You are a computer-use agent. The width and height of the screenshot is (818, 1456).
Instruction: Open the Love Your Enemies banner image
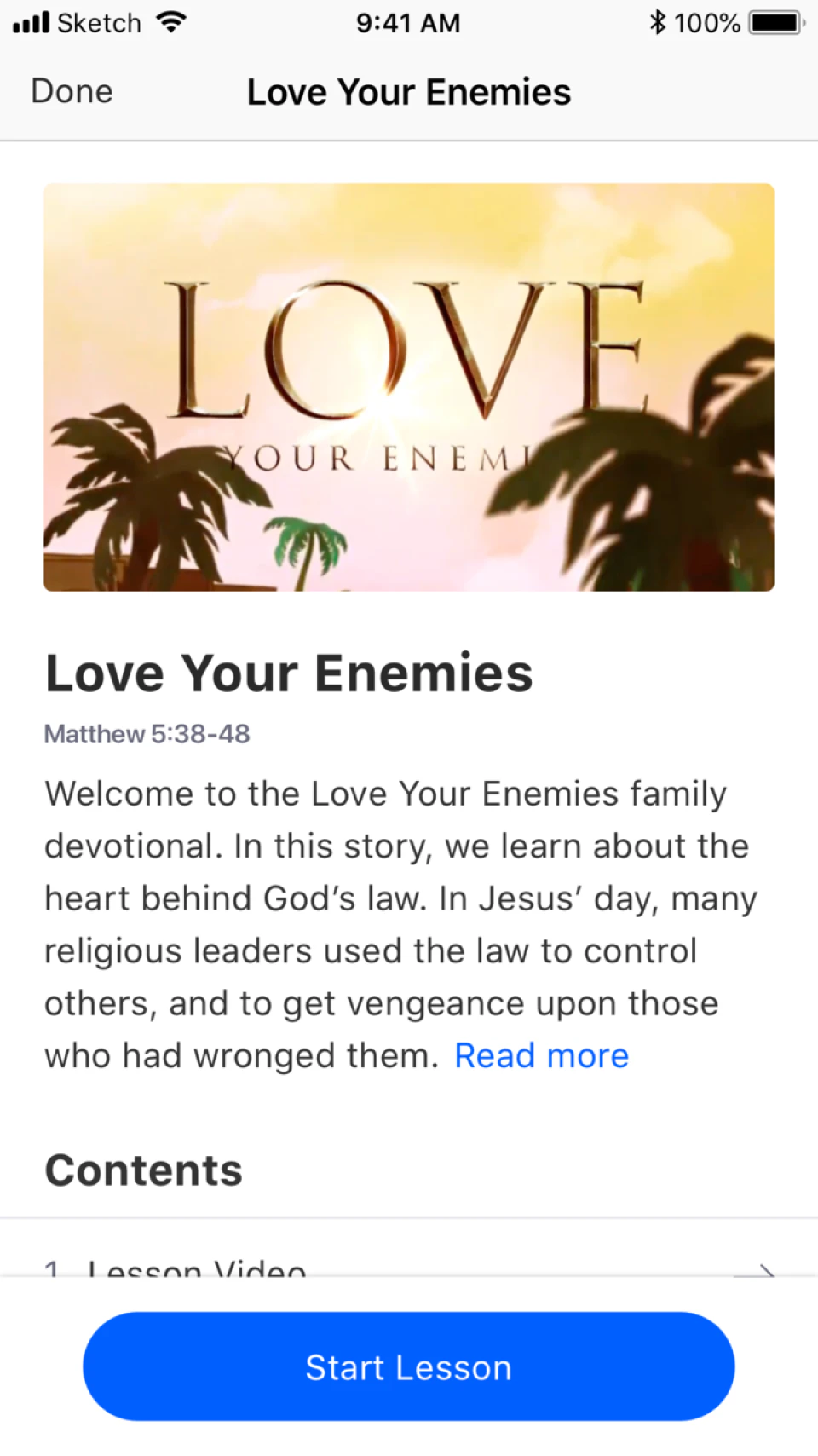pyautogui.click(x=408, y=387)
